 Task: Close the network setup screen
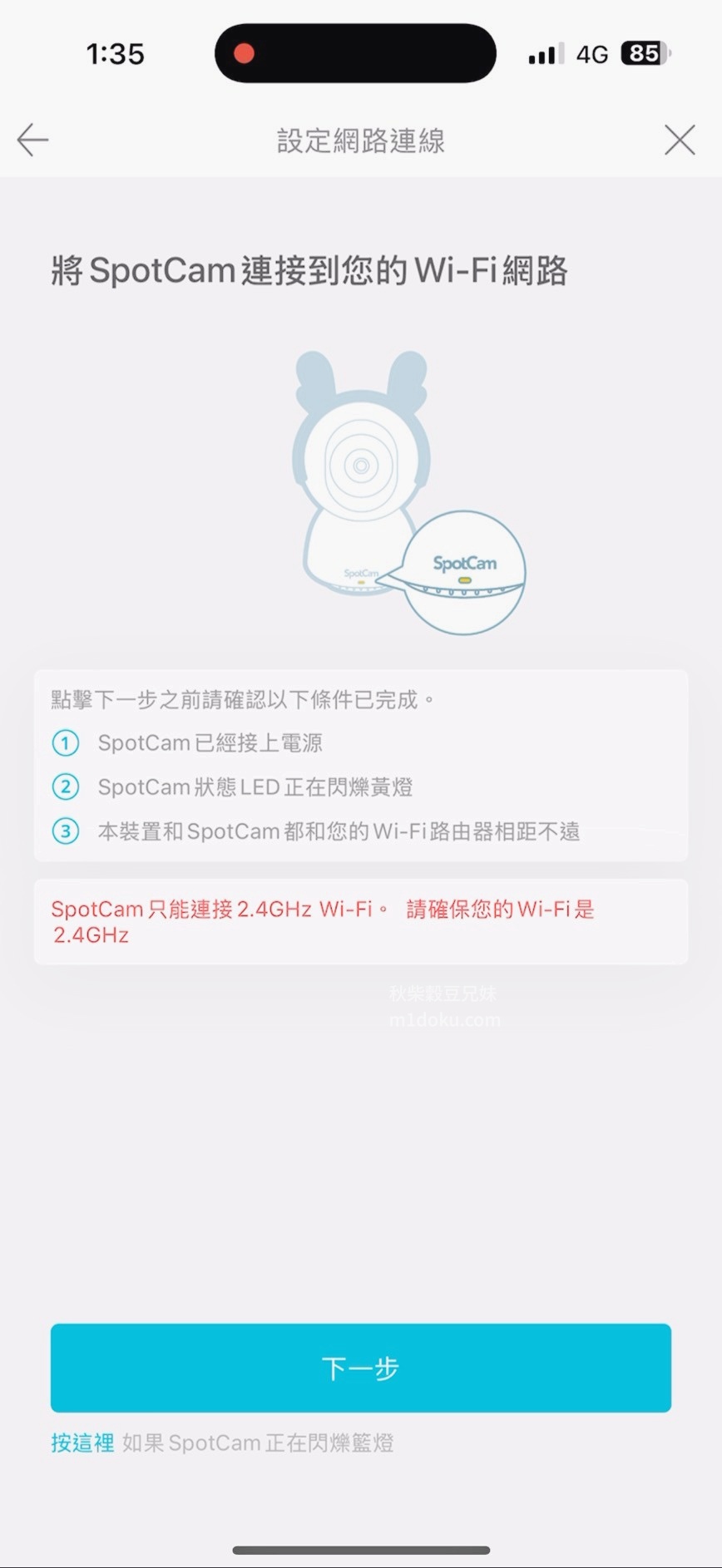pyautogui.click(x=680, y=140)
